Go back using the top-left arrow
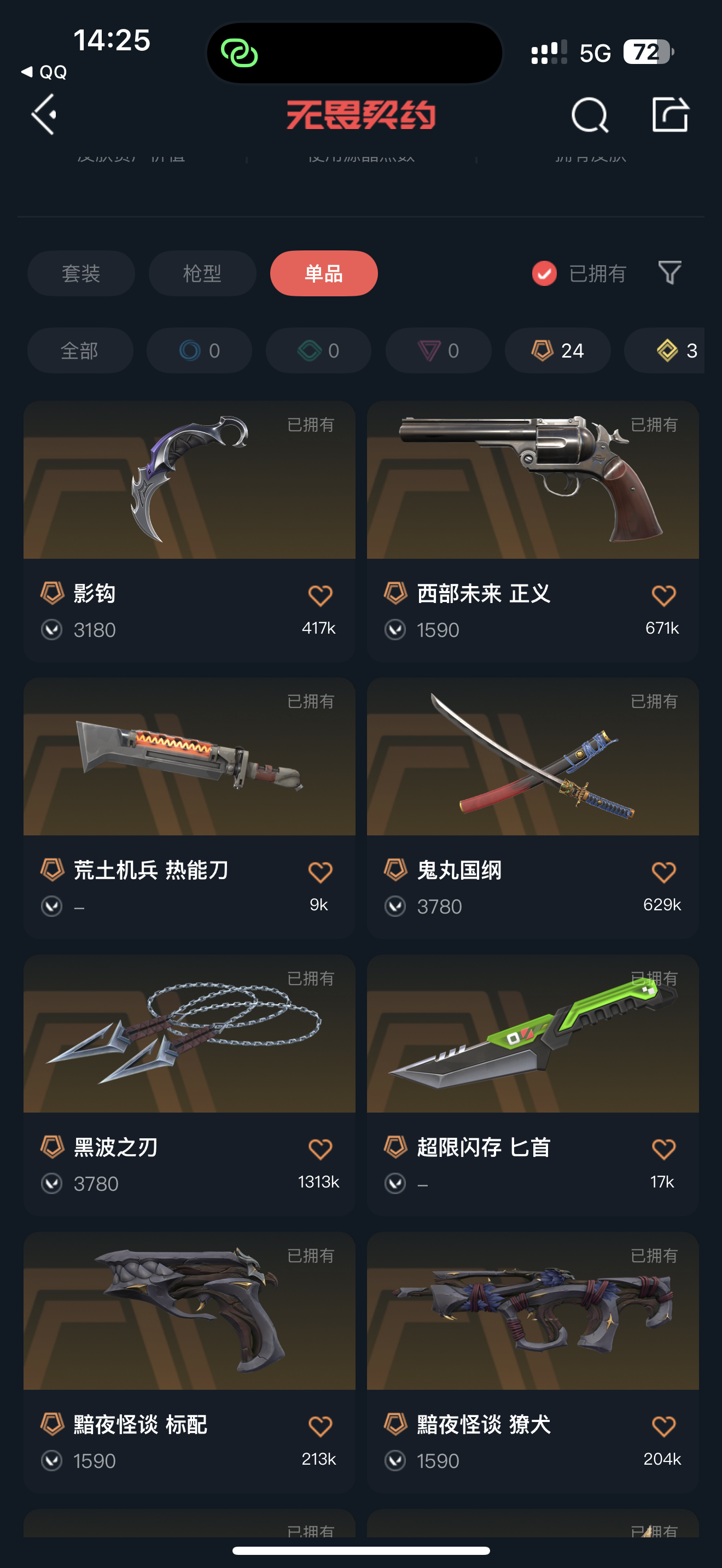 coord(44,114)
